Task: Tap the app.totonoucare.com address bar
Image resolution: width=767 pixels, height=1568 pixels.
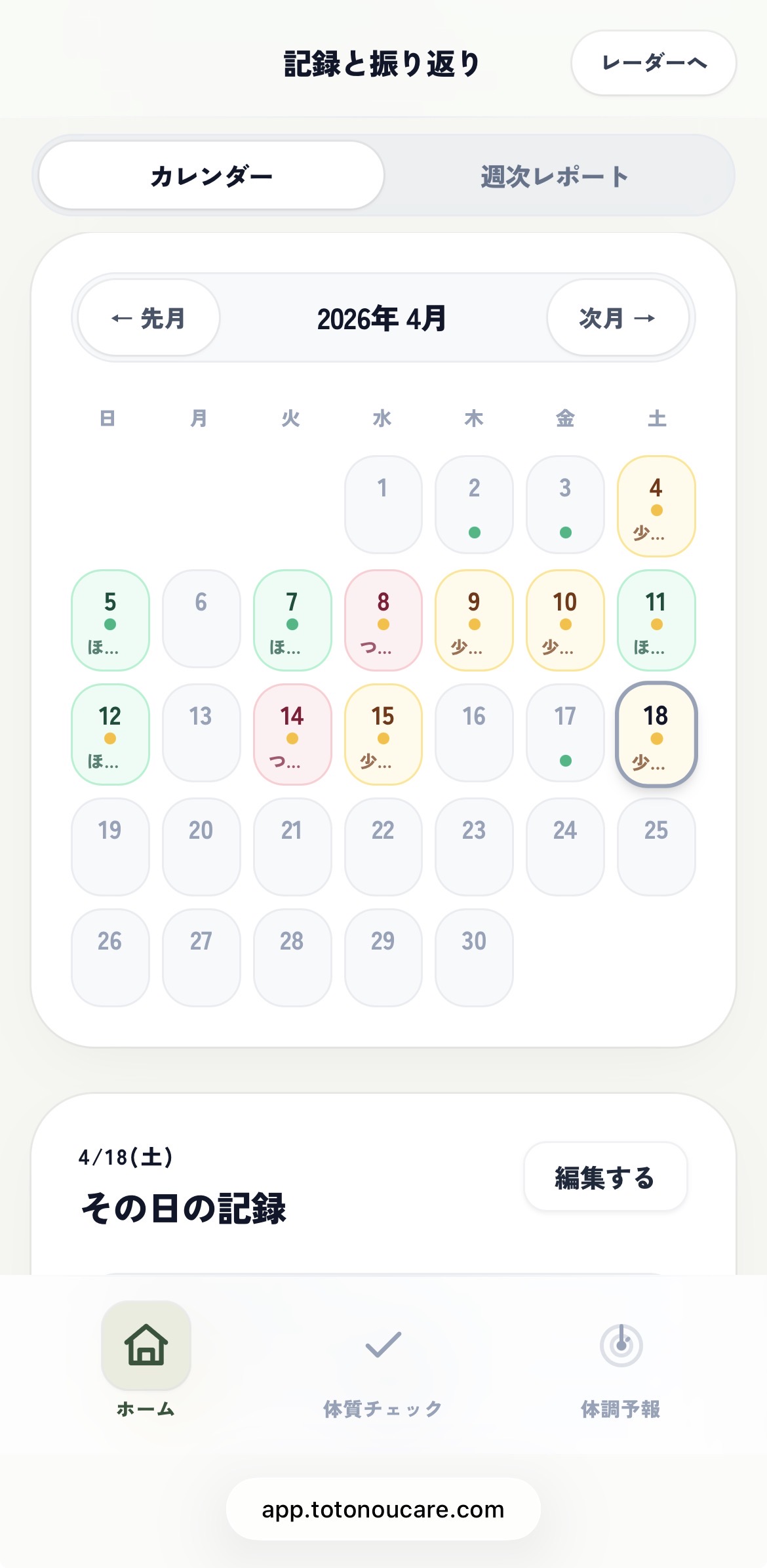Action: 383,1509
